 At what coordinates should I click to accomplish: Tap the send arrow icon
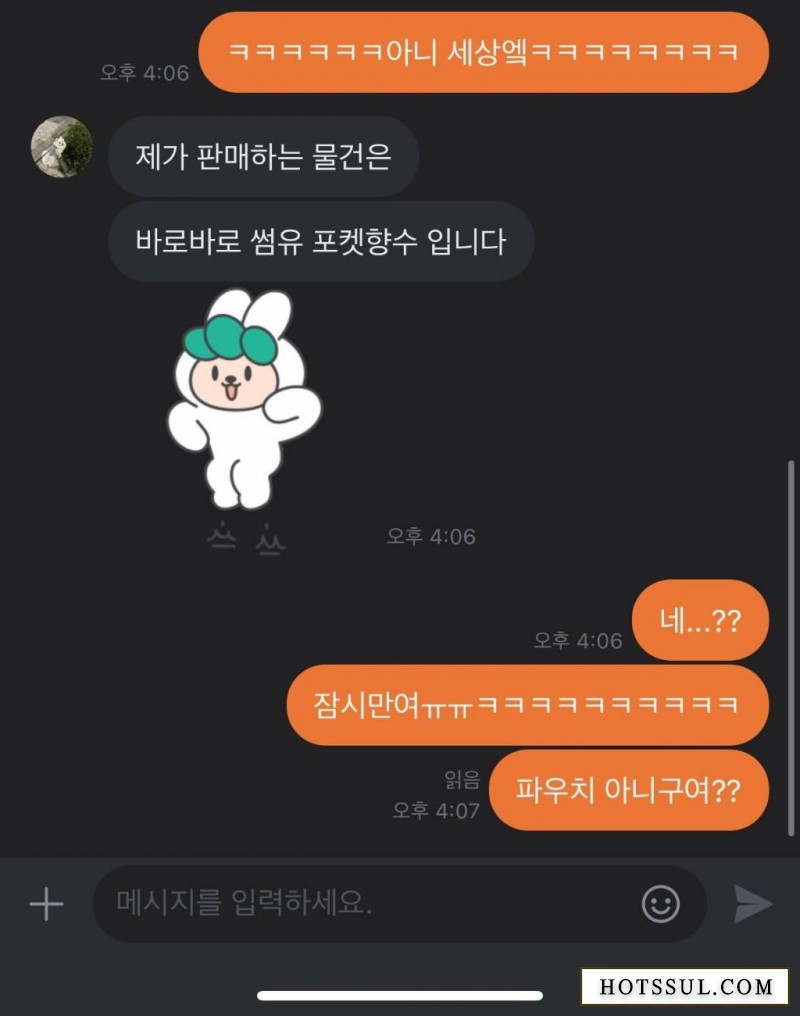pyautogui.click(x=752, y=904)
